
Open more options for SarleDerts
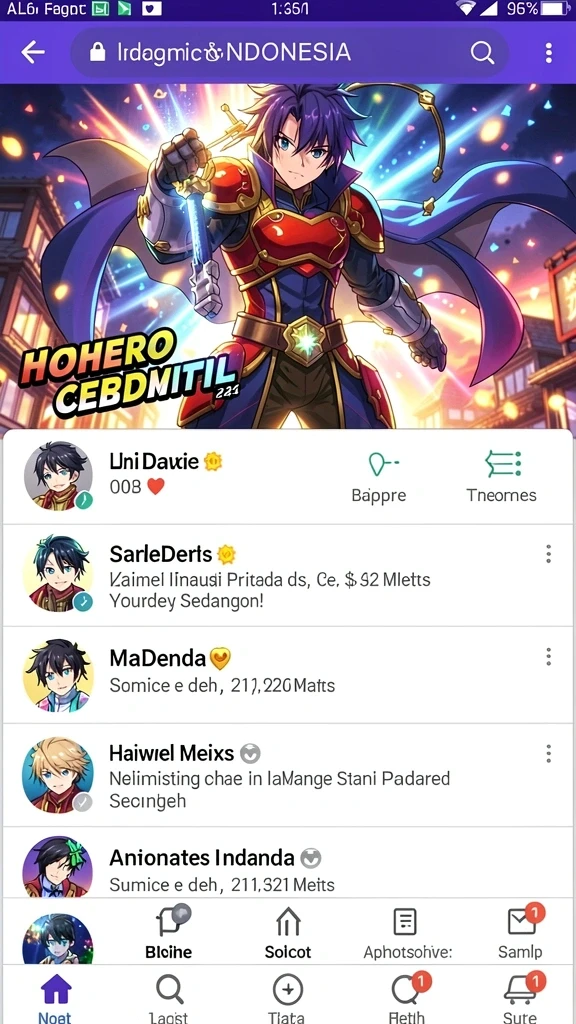click(x=549, y=554)
